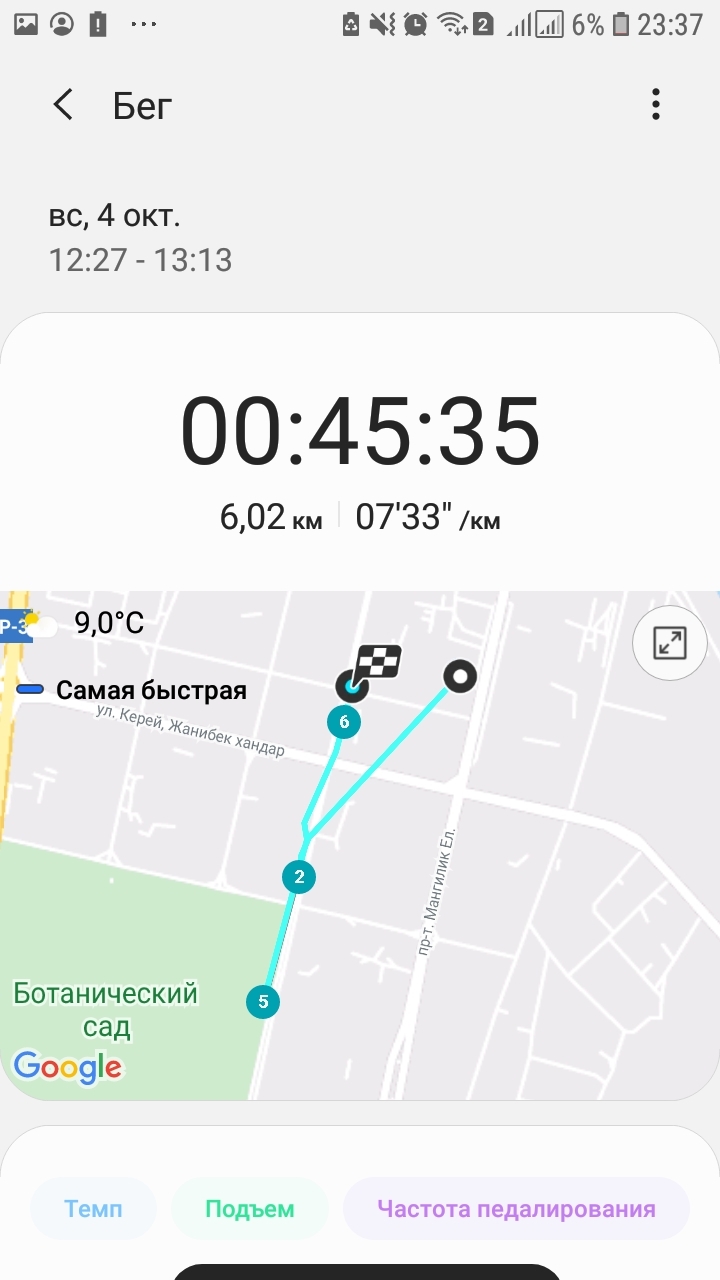Select the Темп chart chip
Viewport: 720px width, 1280px height.
tap(94, 1209)
